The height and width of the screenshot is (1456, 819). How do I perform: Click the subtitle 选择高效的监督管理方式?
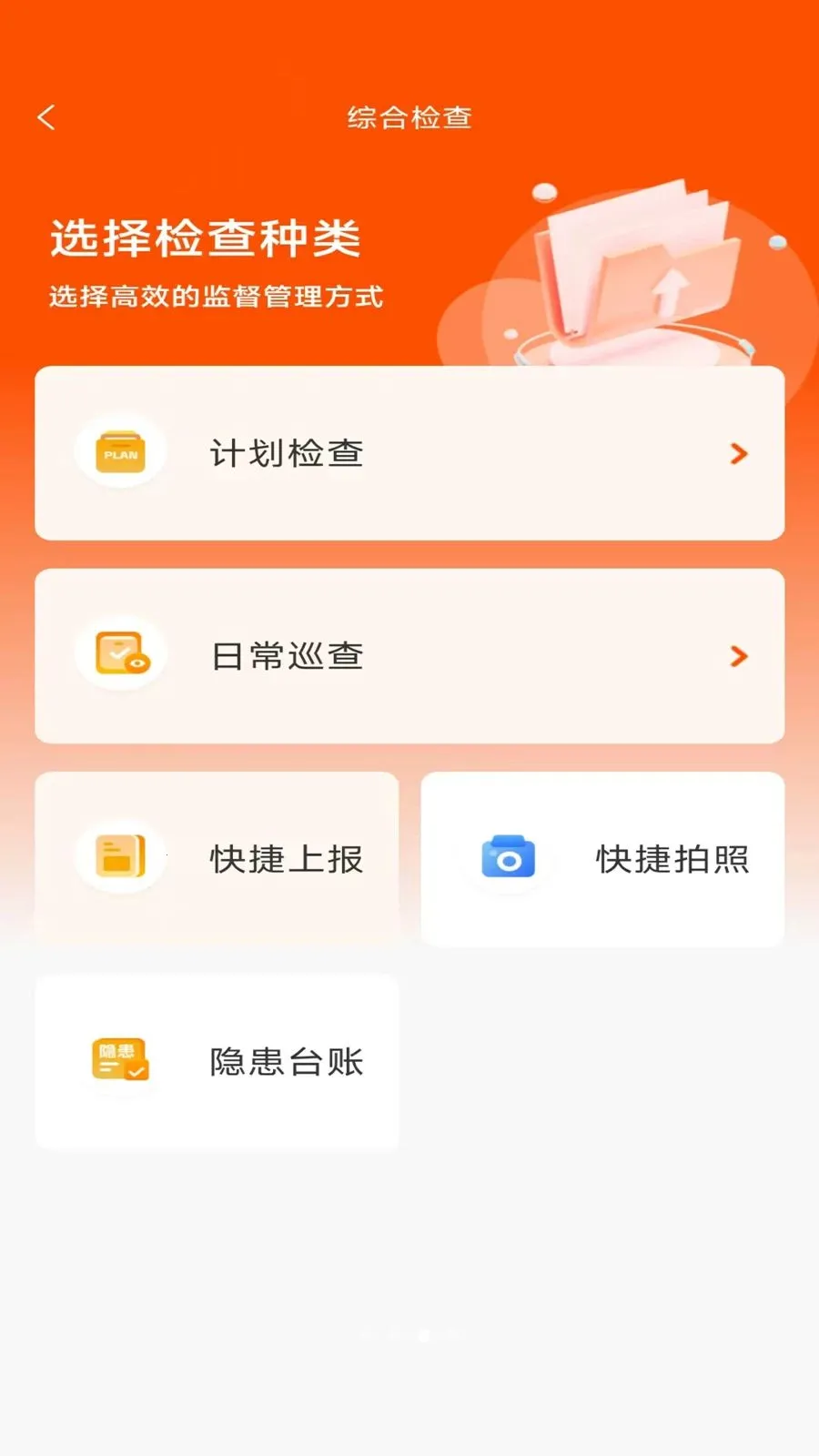point(216,297)
